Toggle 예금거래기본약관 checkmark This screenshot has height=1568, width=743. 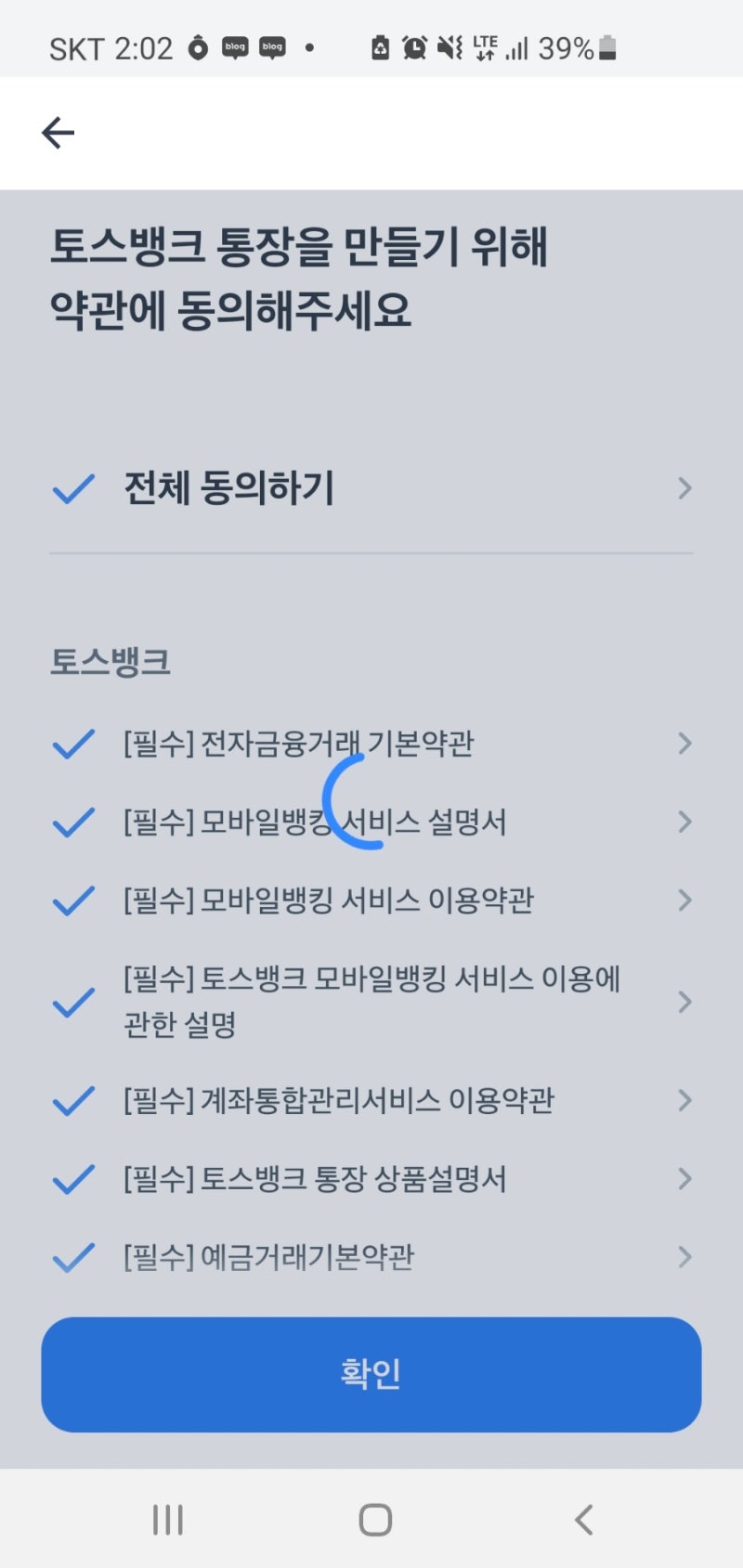(x=73, y=1257)
